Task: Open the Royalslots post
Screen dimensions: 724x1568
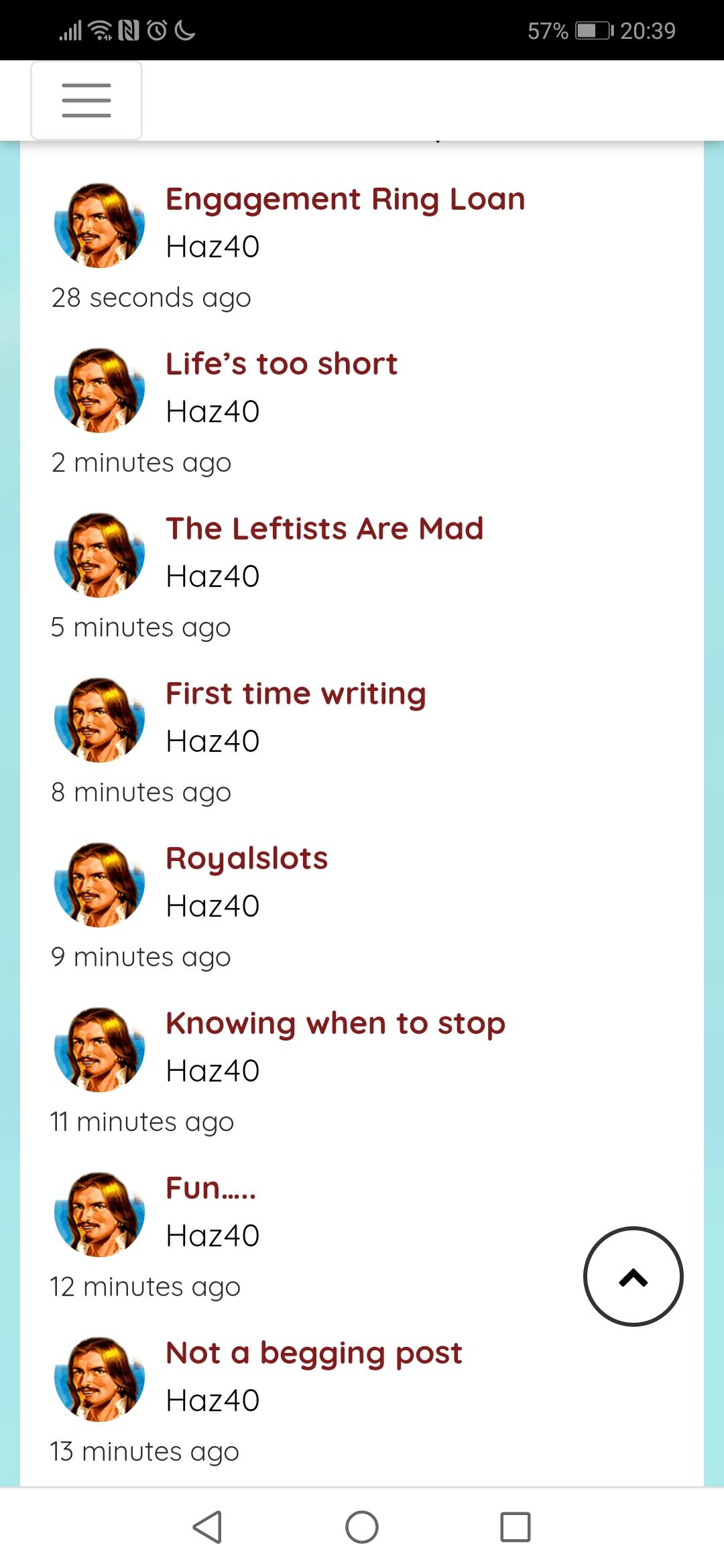Action: pyautogui.click(x=247, y=859)
